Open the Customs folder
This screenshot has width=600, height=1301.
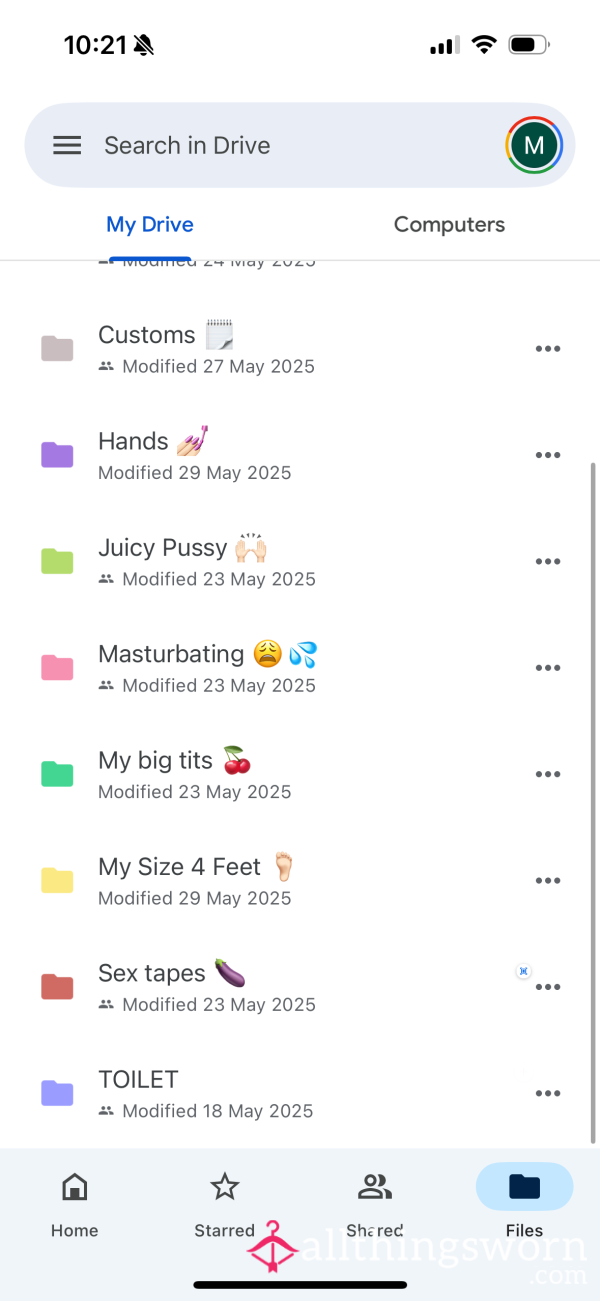300,349
